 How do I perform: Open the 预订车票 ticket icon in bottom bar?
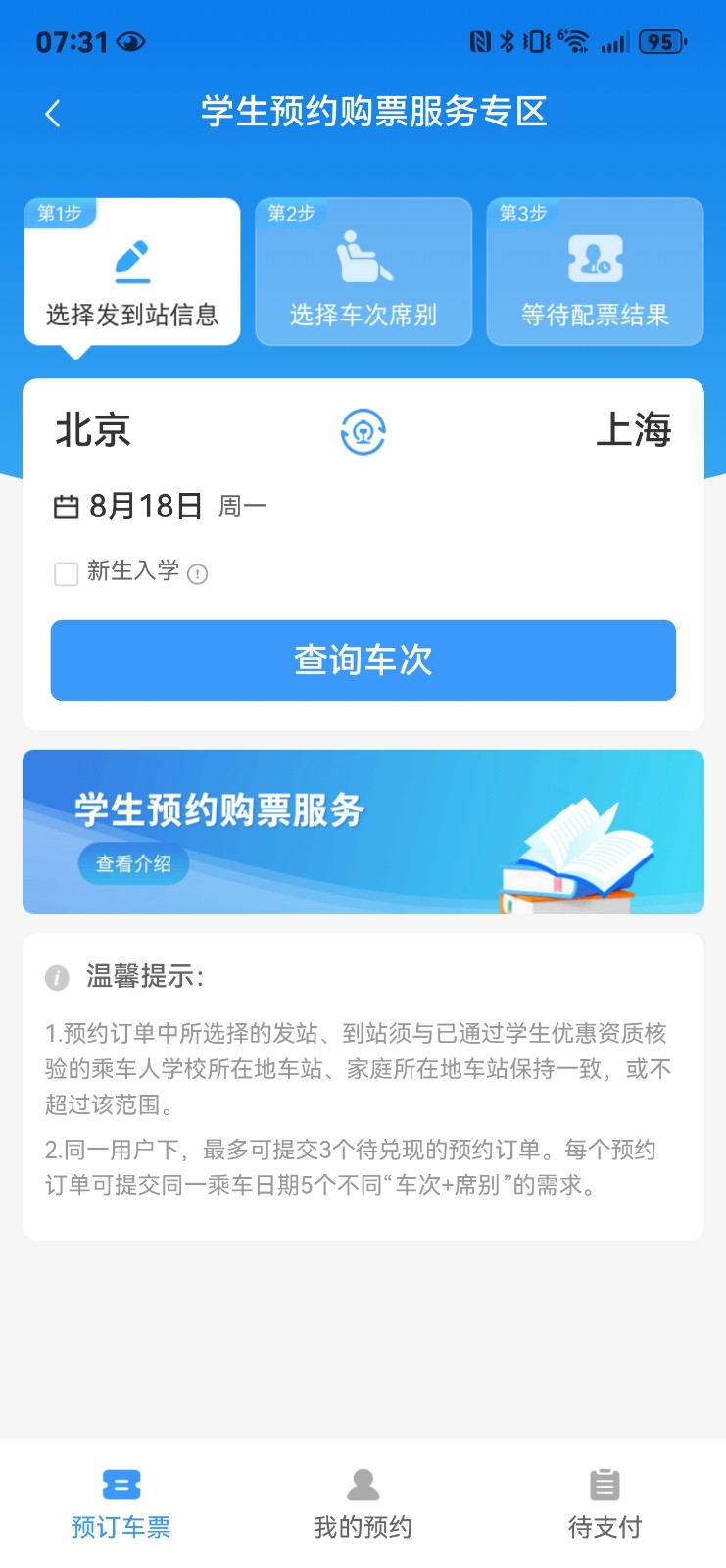click(121, 1485)
